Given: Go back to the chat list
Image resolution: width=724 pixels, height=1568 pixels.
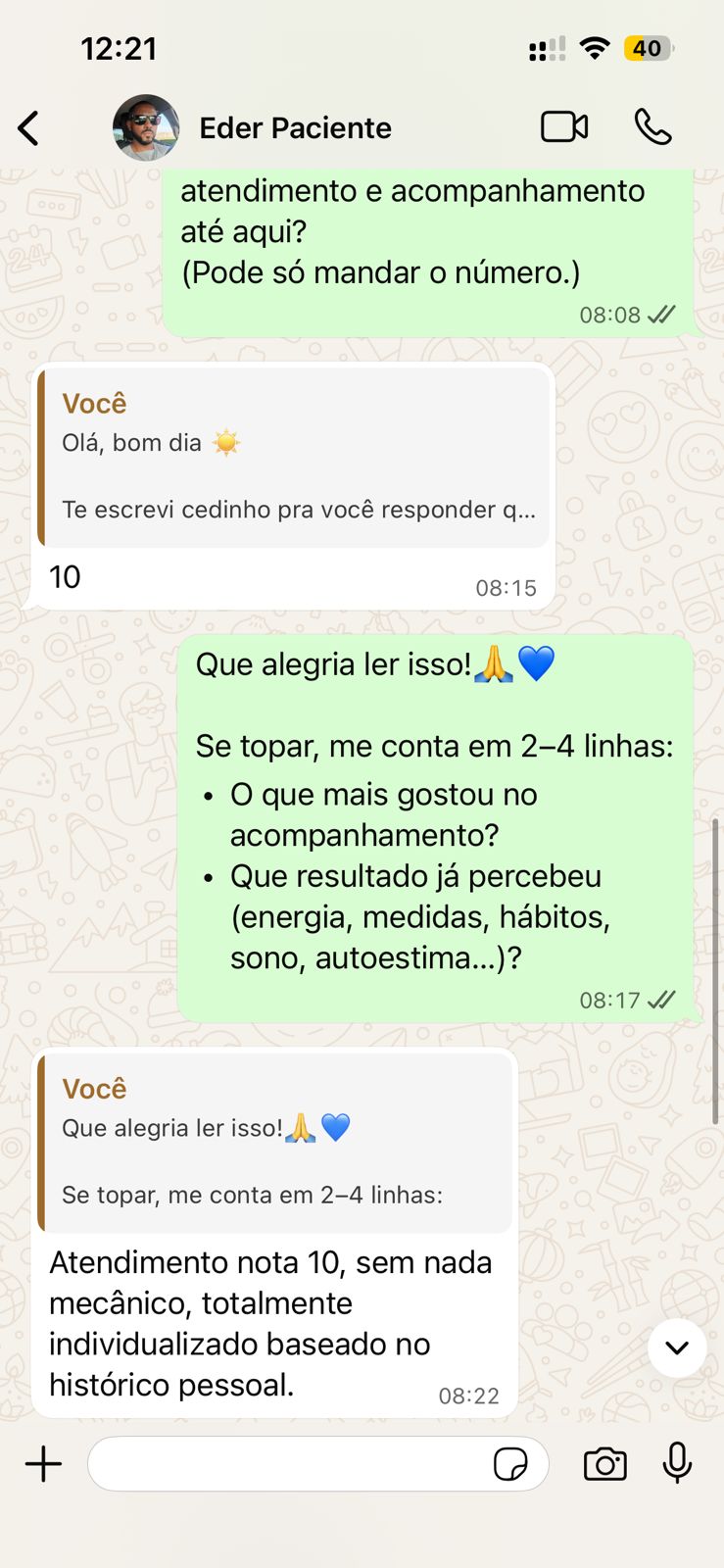Looking at the screenshot, I should [x=29, y=128].
